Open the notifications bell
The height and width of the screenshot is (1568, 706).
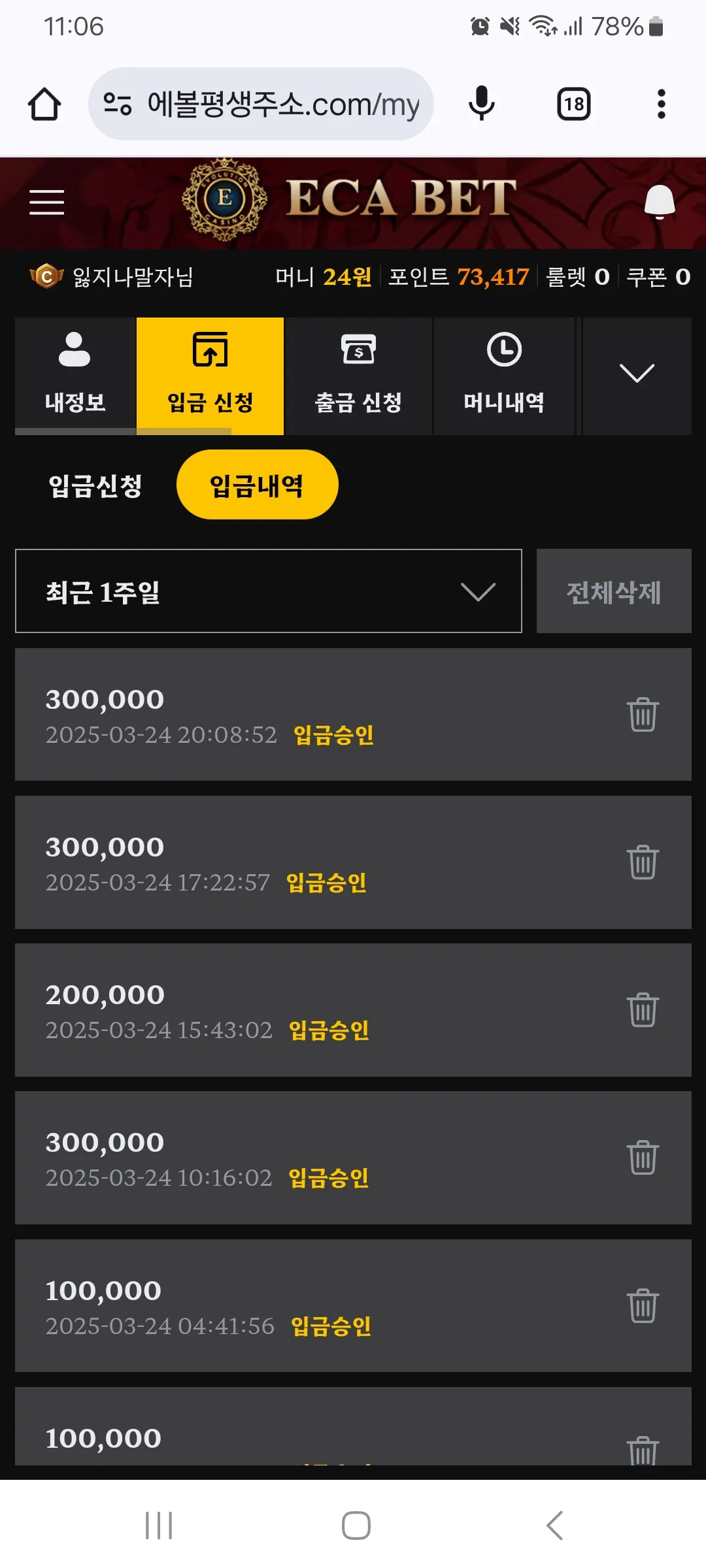[x=660, y=202]
